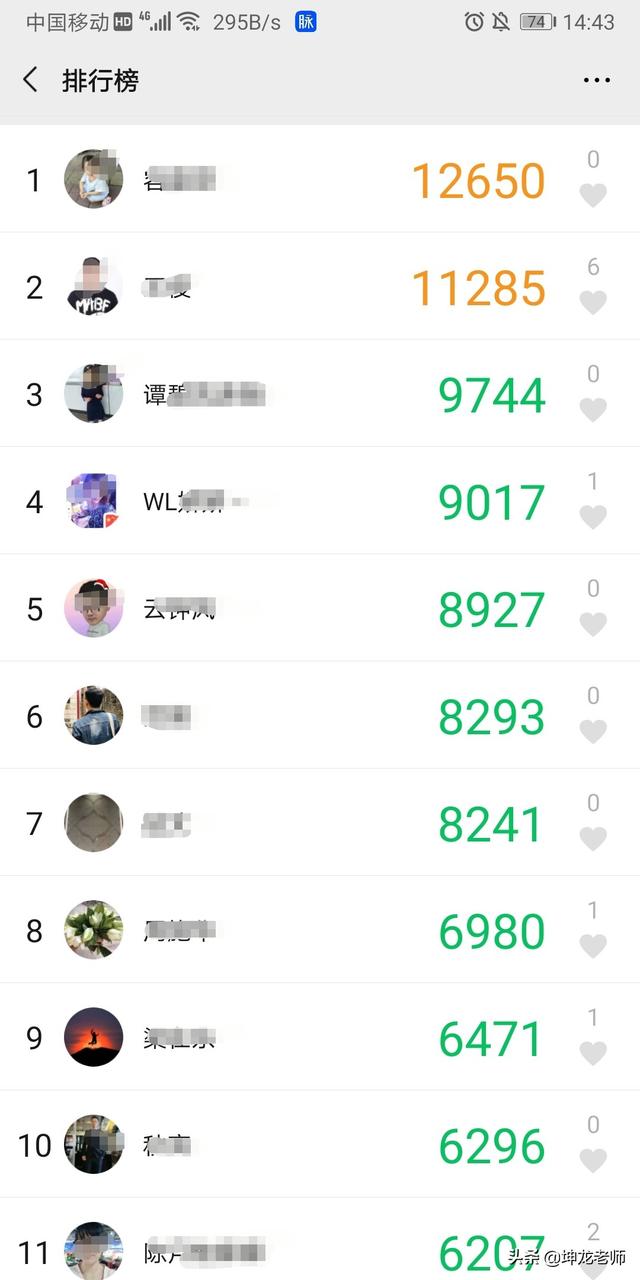Heart the rank 9 entry with 6471 steps
This screenshot has height=1280, width=640.
(593, 1052)
